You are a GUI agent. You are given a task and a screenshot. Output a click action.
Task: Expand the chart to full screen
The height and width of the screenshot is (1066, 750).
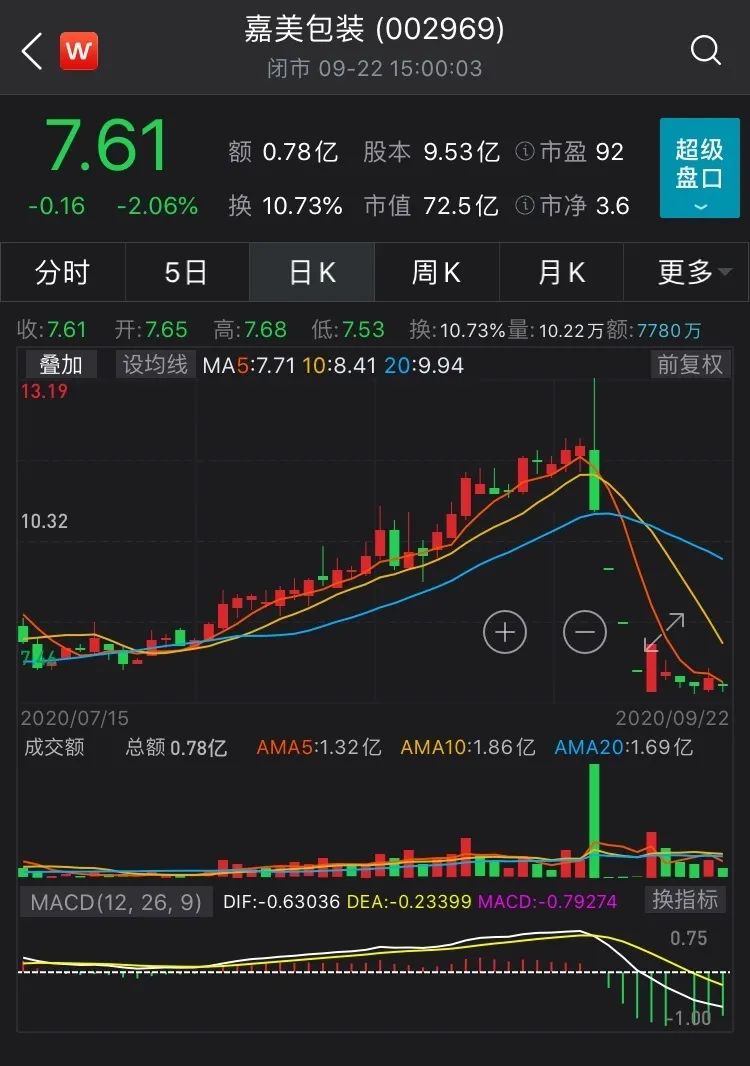pyautogui.click(x=664, y=632)
